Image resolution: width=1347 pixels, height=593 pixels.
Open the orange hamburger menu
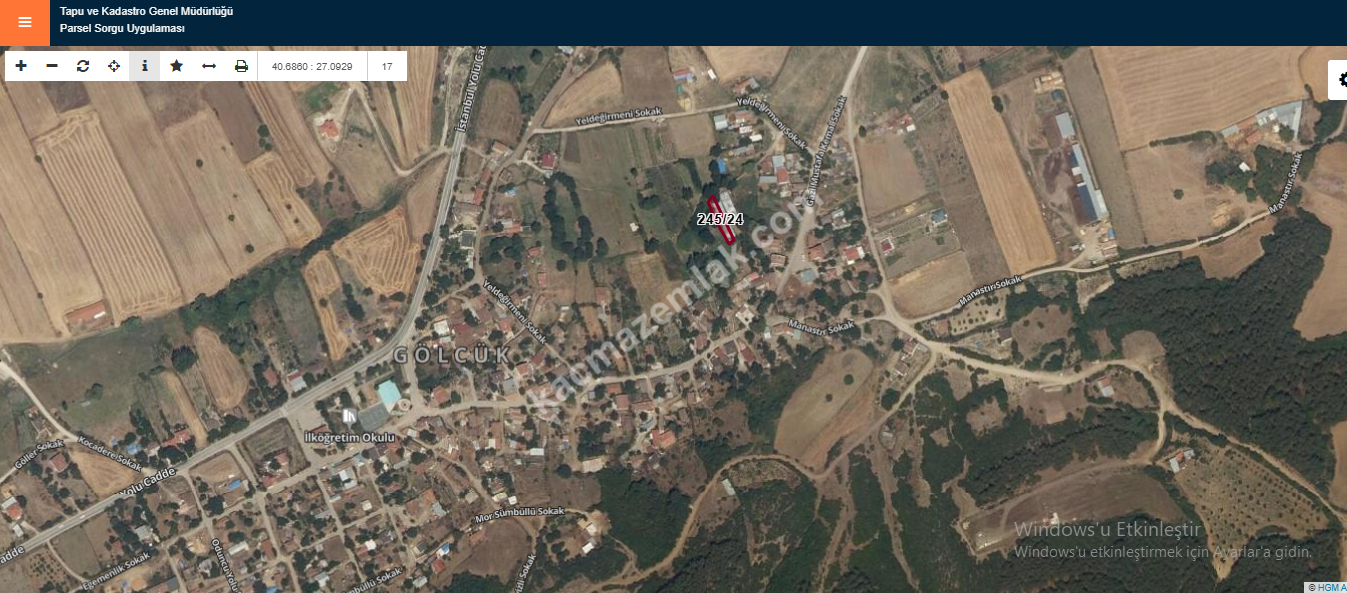[24, 22]
